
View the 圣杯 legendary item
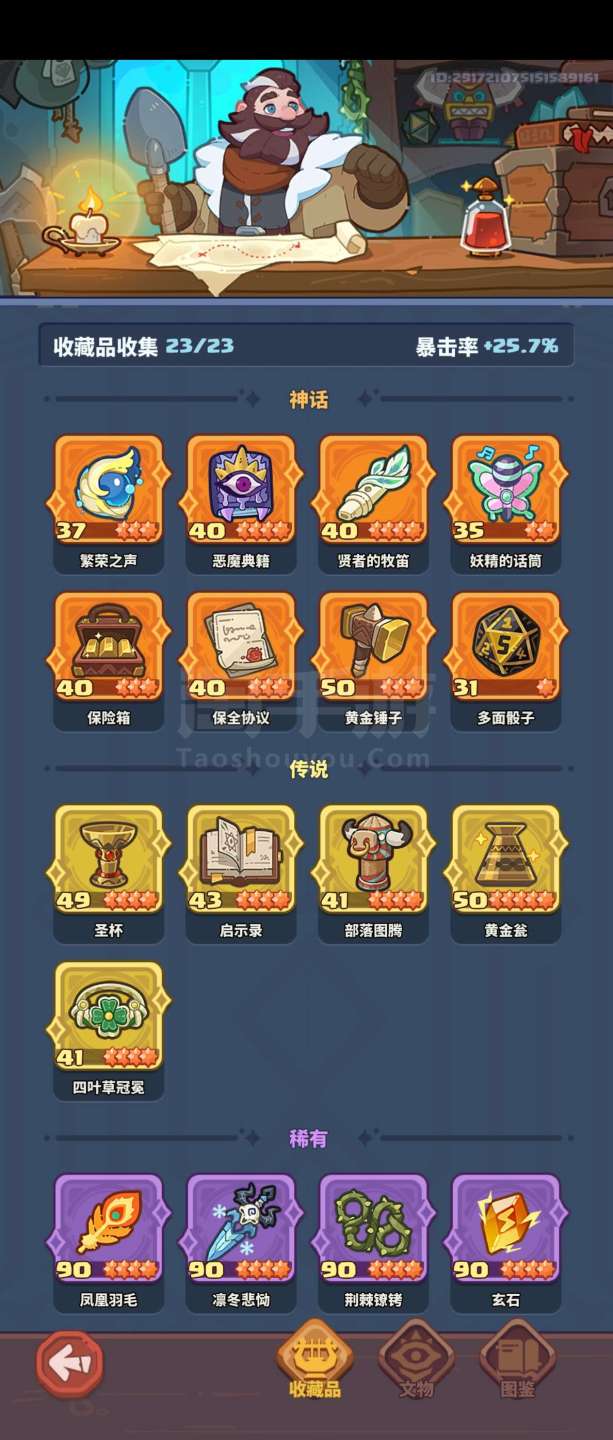coord(108,860)
